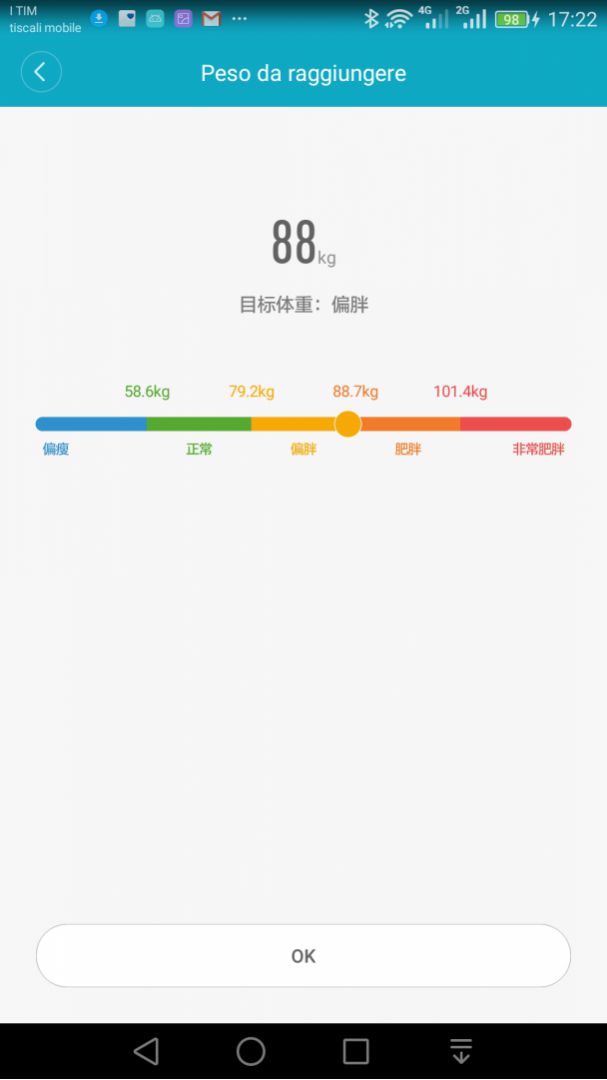
Task: Tap the system home button
Action: (x=251, y=1051)
